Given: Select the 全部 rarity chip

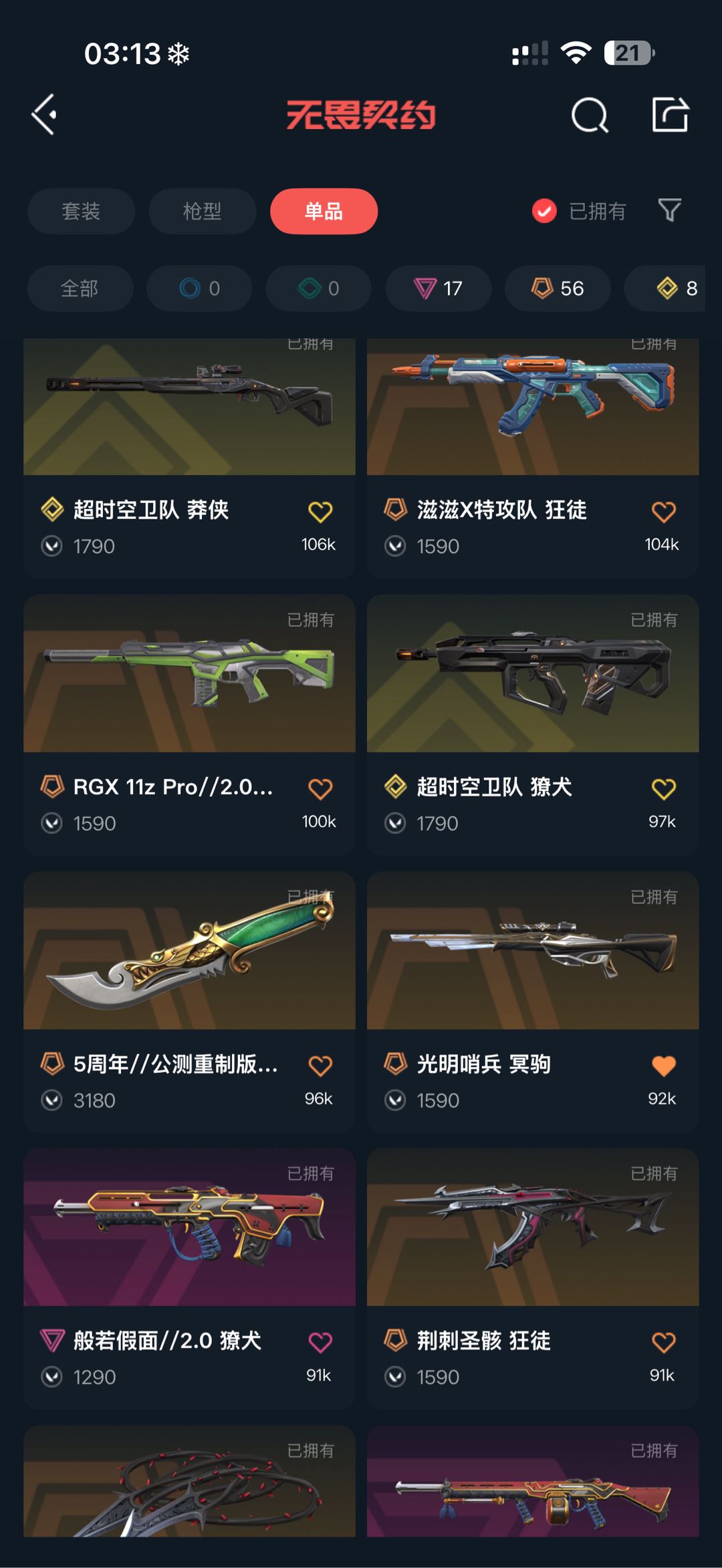Looking at the screenshot, I should coord(80,289).
